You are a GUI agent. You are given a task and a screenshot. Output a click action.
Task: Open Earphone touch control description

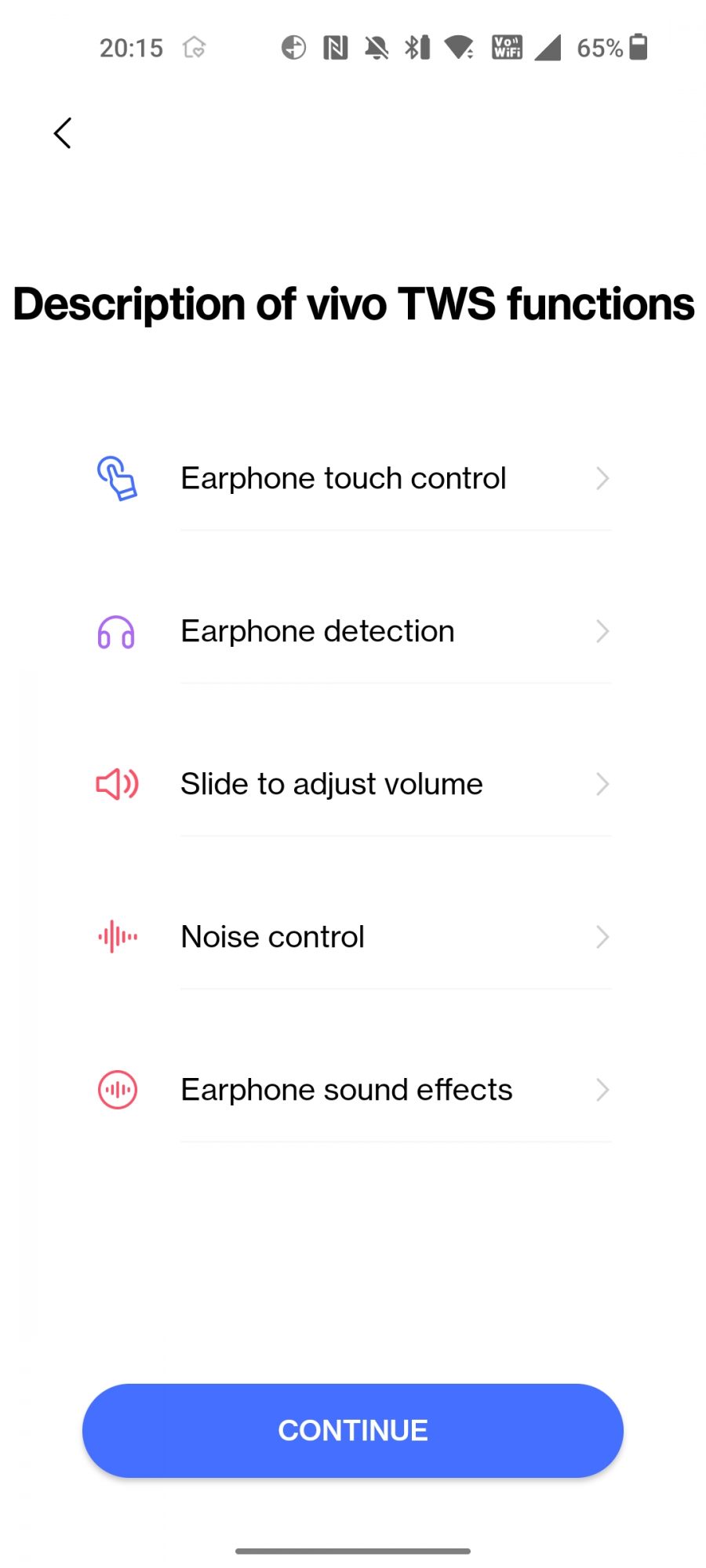(353, 478)
